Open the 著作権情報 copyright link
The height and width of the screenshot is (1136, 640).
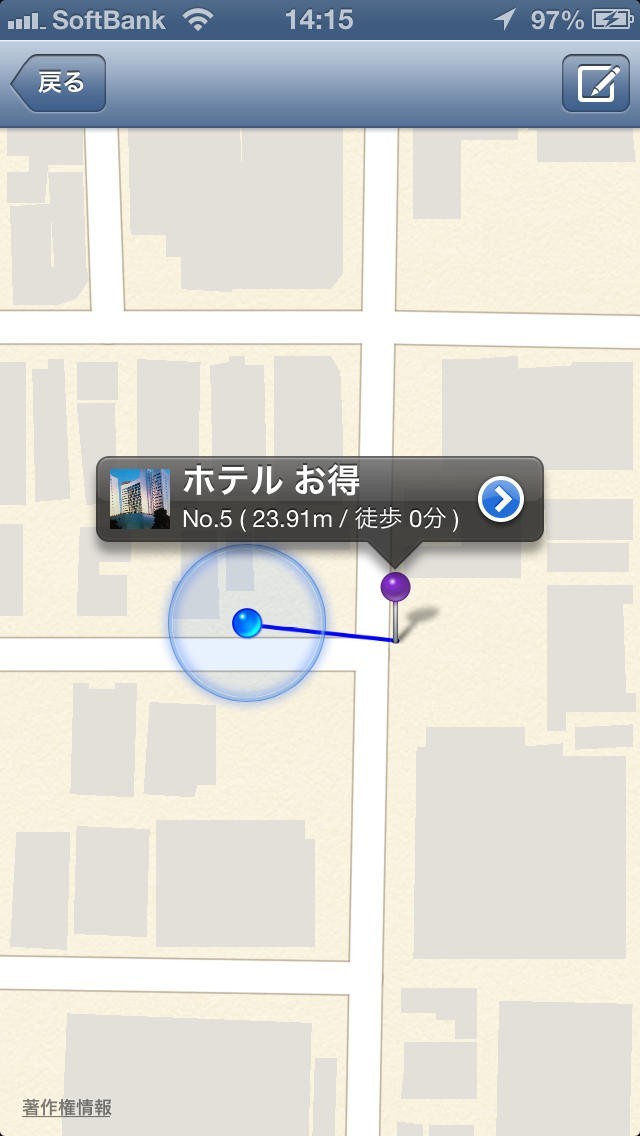coord(67,1107)
